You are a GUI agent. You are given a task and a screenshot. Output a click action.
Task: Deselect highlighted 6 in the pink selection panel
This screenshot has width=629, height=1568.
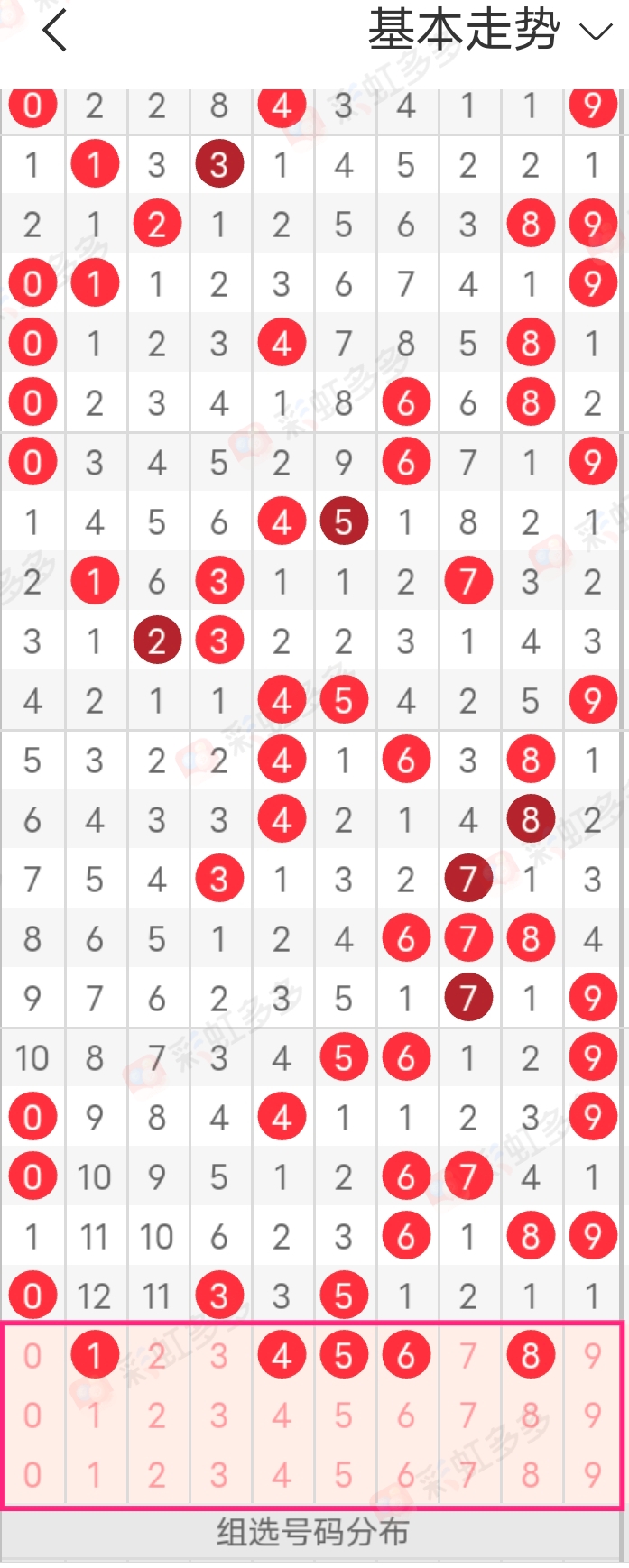[x=406, y=1355]
